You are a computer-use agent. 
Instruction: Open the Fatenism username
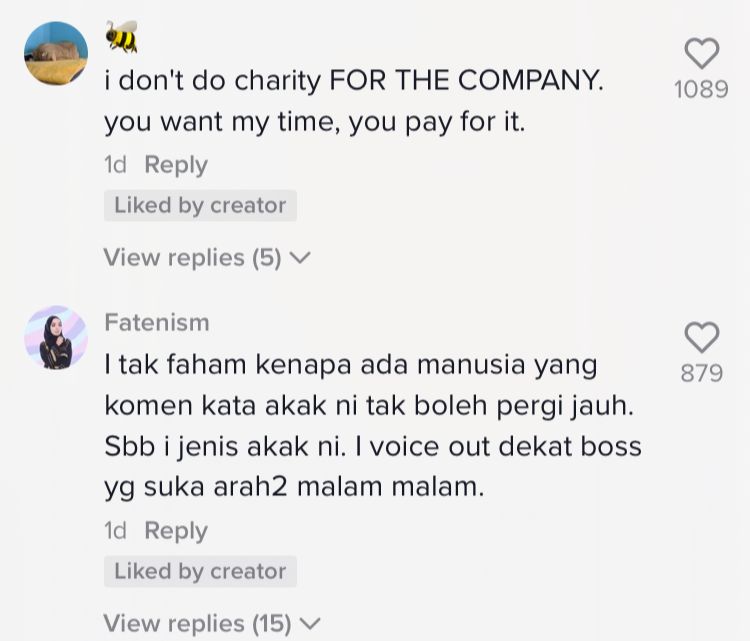(157, 322)
